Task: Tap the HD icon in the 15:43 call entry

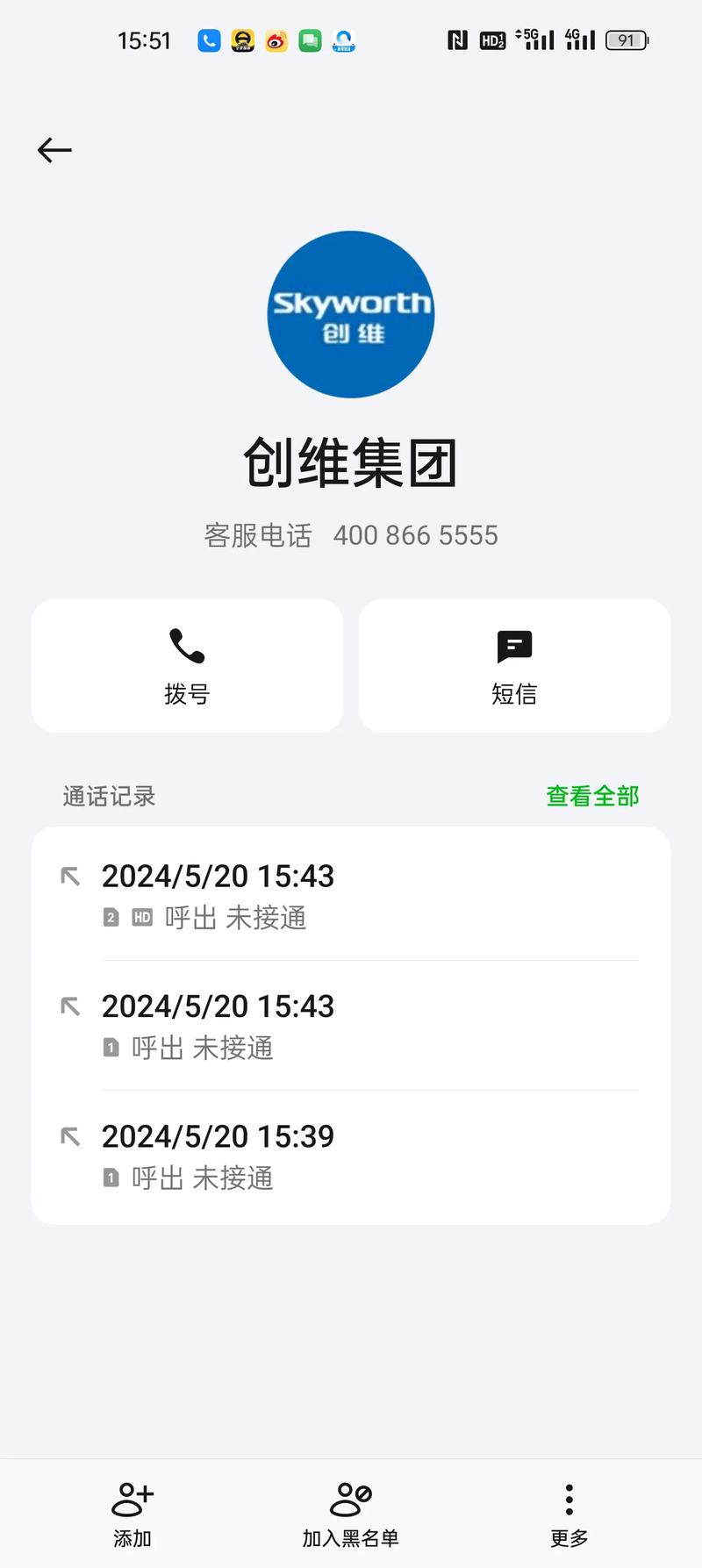Action: click(142, 918)
